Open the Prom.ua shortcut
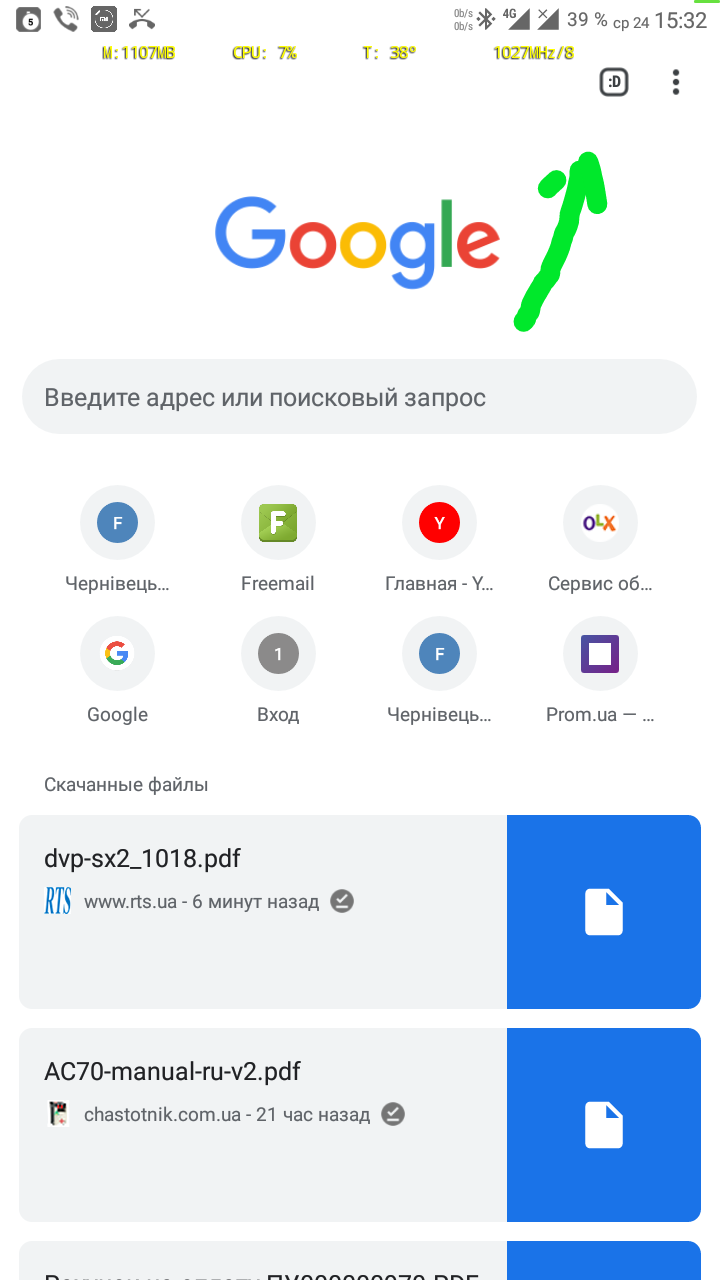This screenshot has width=720, height=1280. tap(600, 670)
